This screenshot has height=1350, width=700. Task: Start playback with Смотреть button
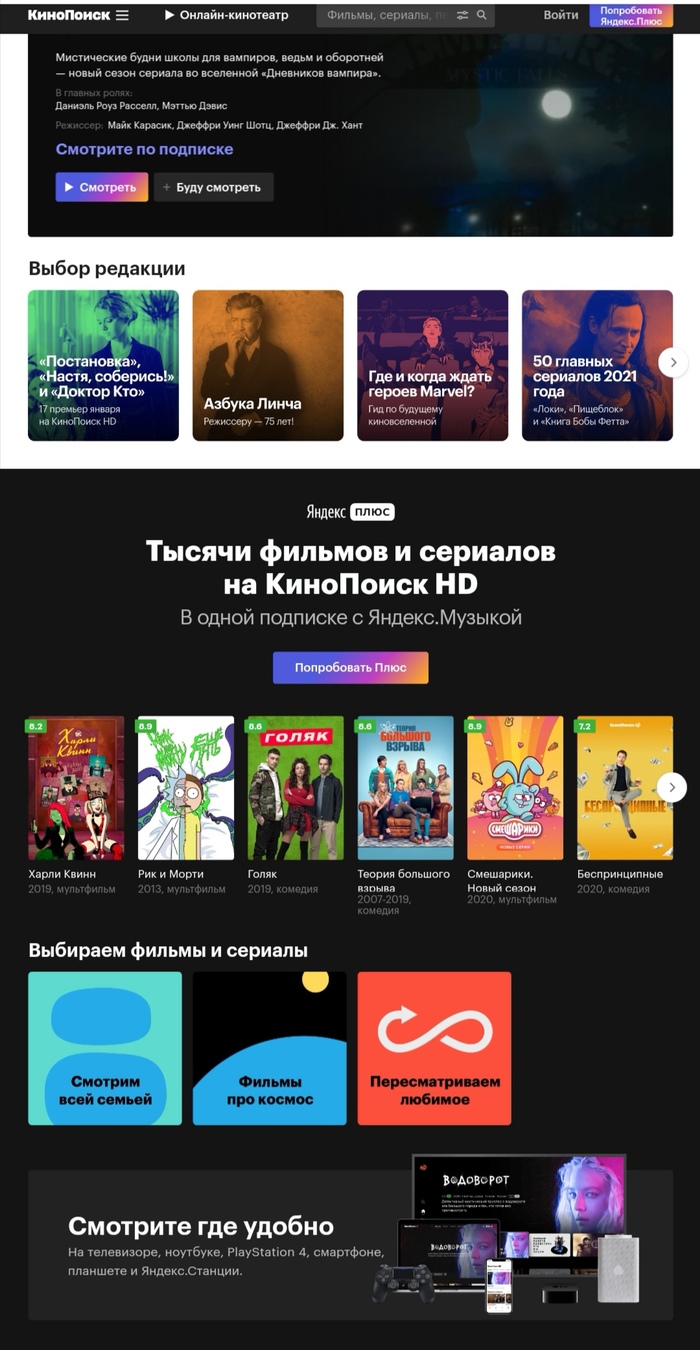click(101, 187)
